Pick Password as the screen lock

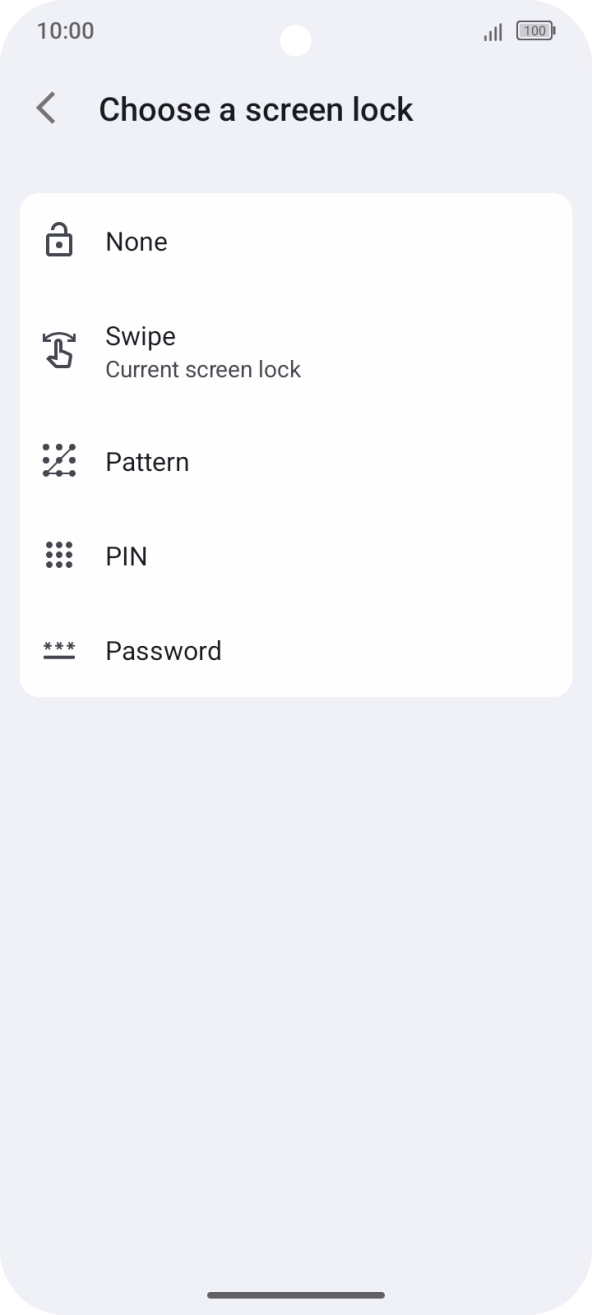click(x=296, y=650)
